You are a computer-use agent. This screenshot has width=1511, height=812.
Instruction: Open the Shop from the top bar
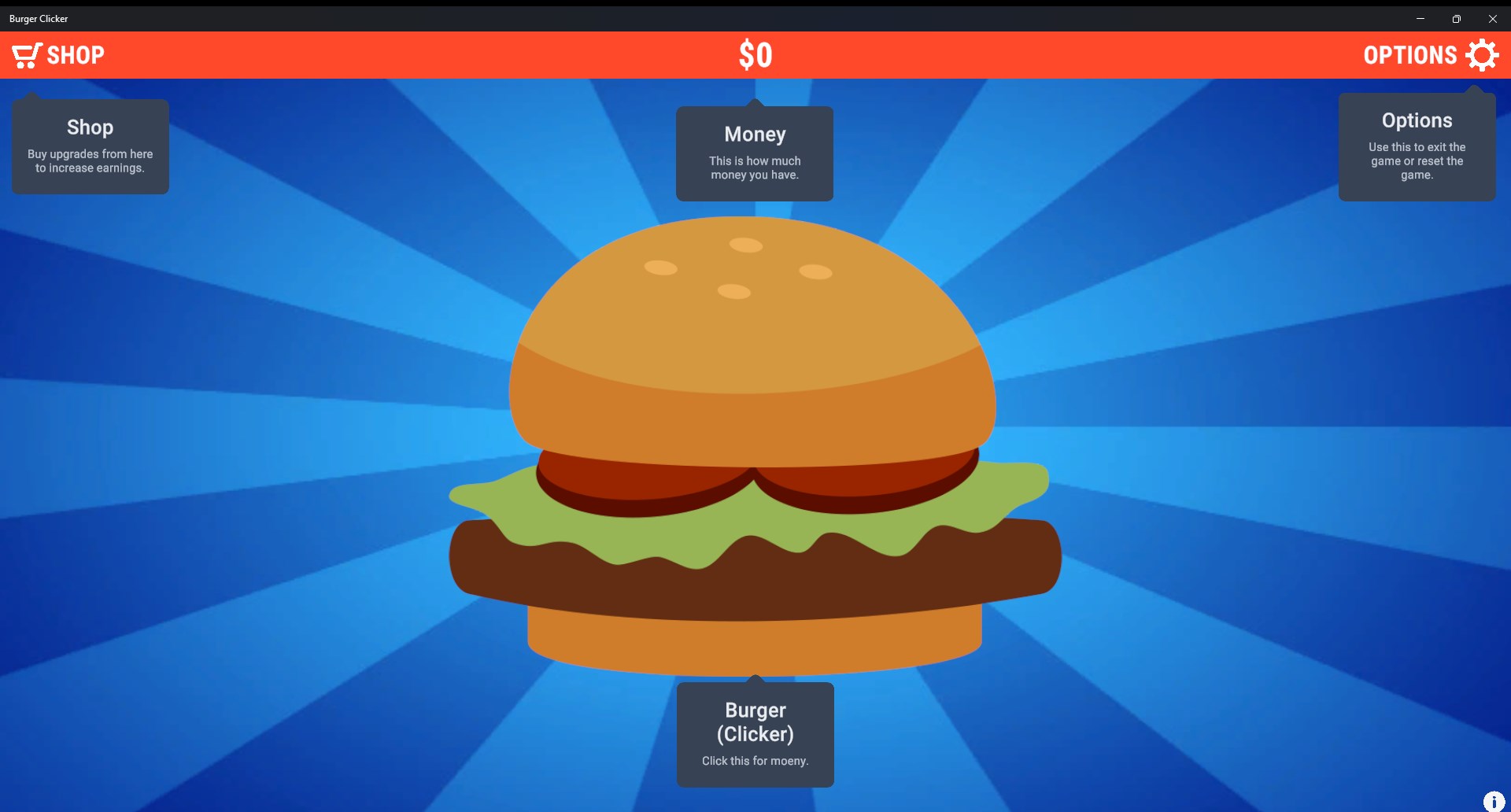[58, 55]
